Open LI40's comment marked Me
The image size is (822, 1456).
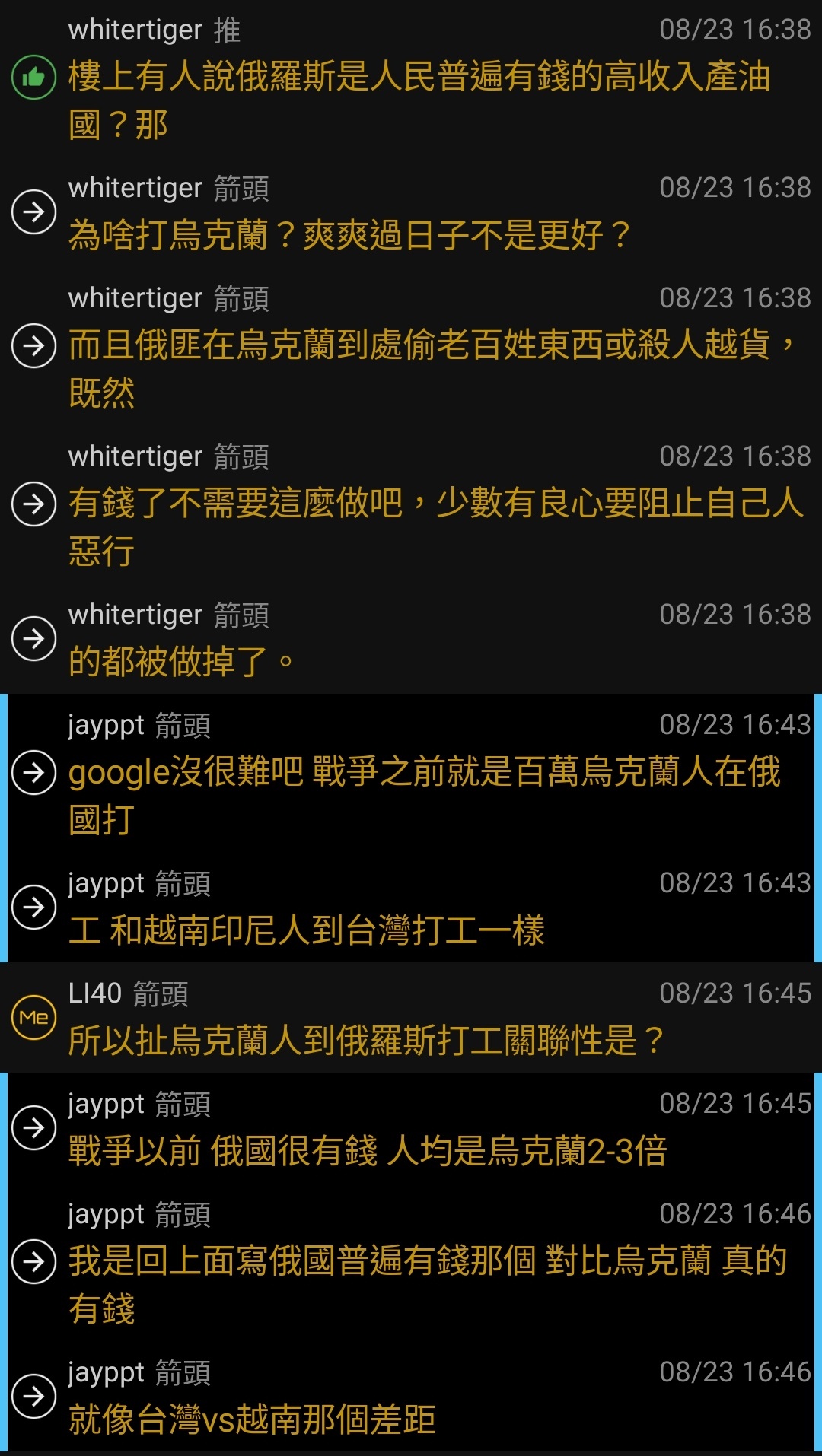pyautogui.click(x=411, y=1018)
